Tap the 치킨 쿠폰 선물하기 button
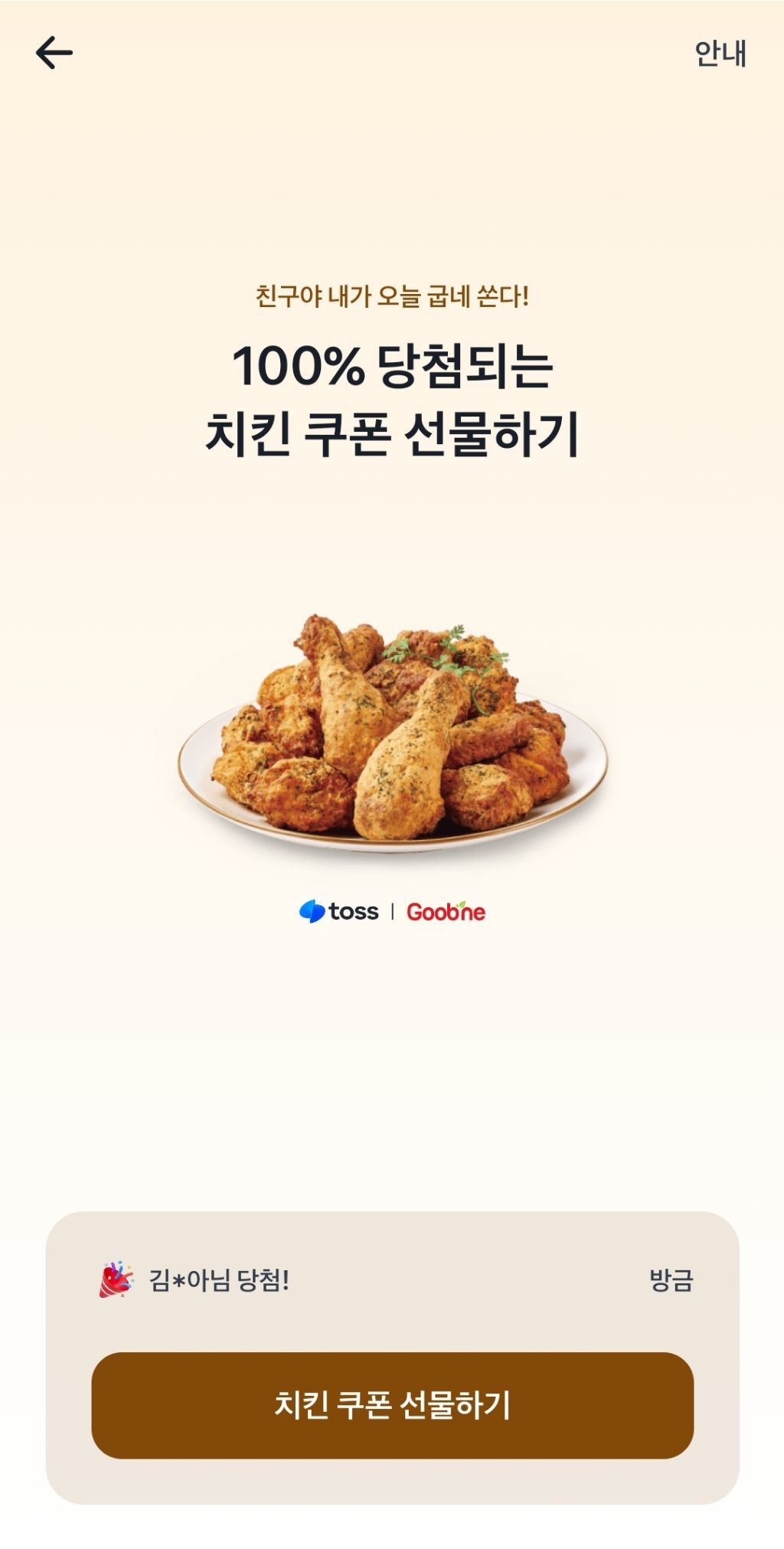The height and width of the screenshot is (1549, 784). point(392,1405)
